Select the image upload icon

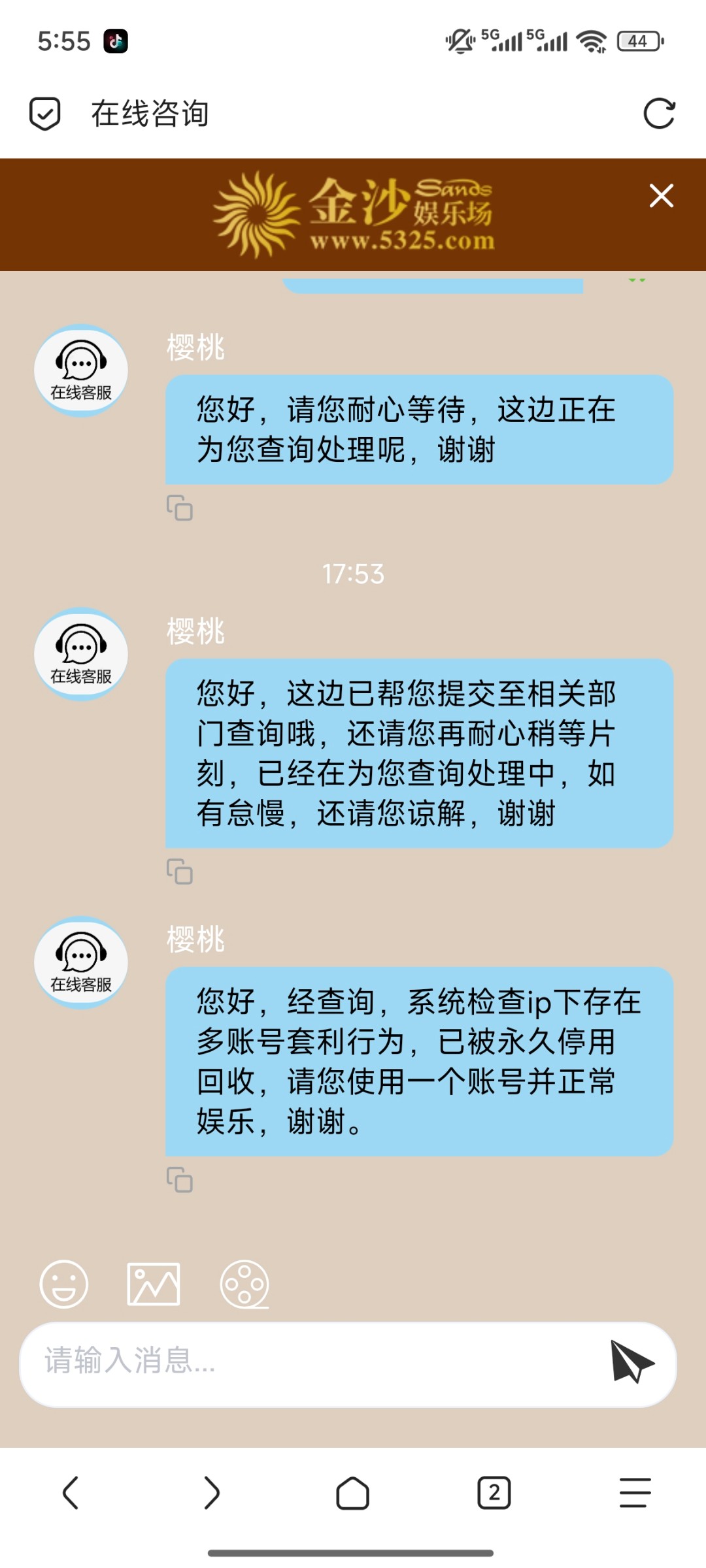click(x=154, y=1283)
